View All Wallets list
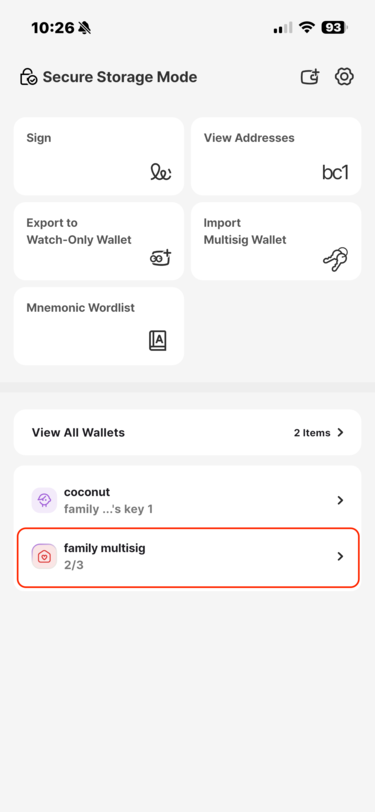Screen dimensions: 375x812 pyautogui.click(x=188, y=432)
